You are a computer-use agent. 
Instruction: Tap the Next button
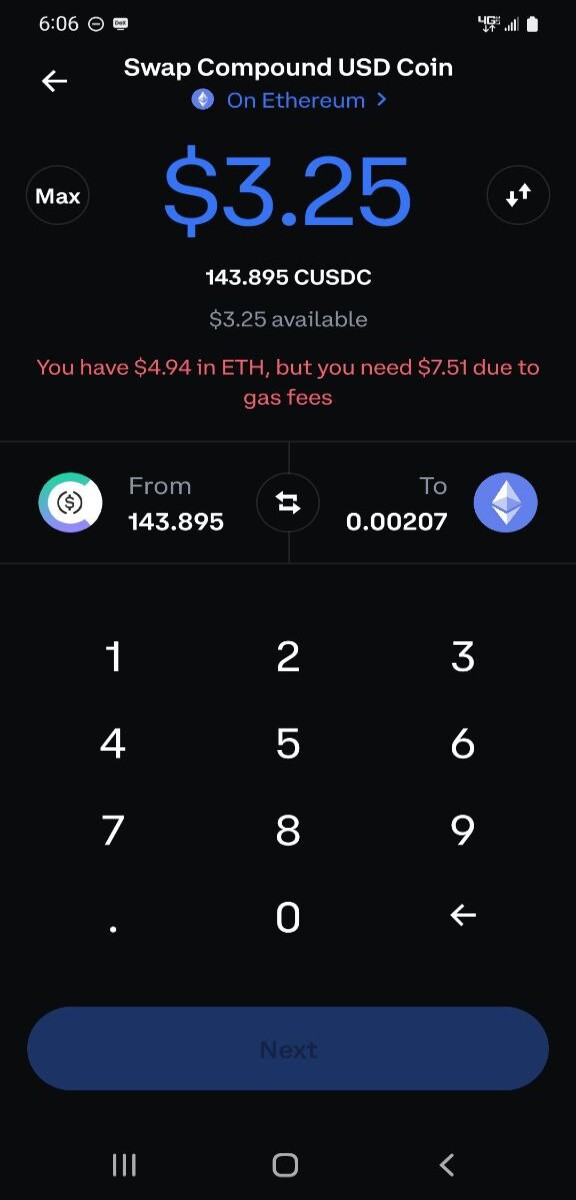click(x=288, y=1049)
